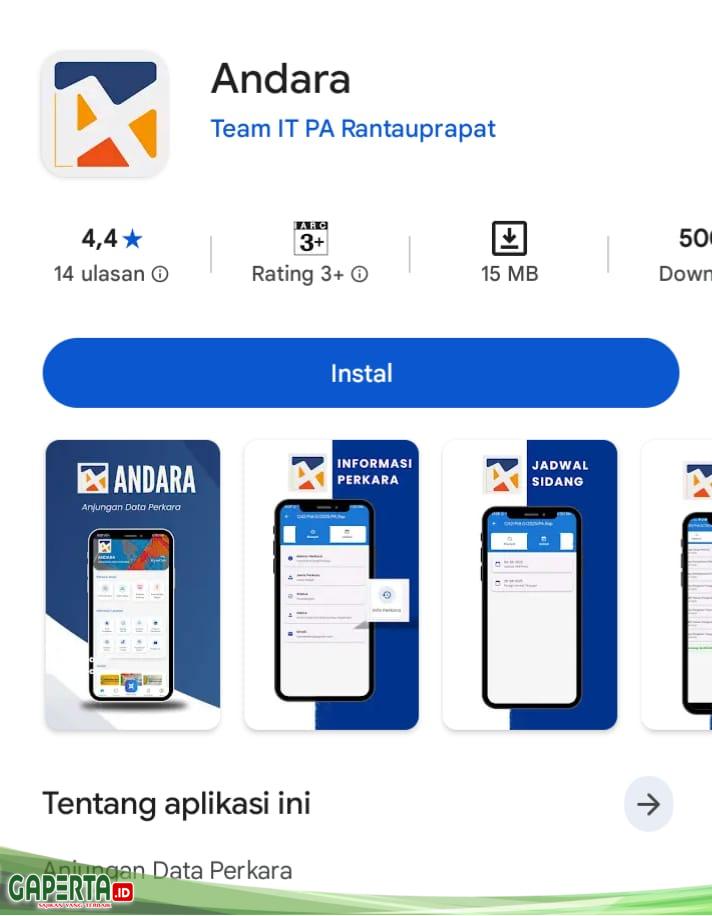Show info about Rating 3+
The image size is (712, 916).
(360, 274)
